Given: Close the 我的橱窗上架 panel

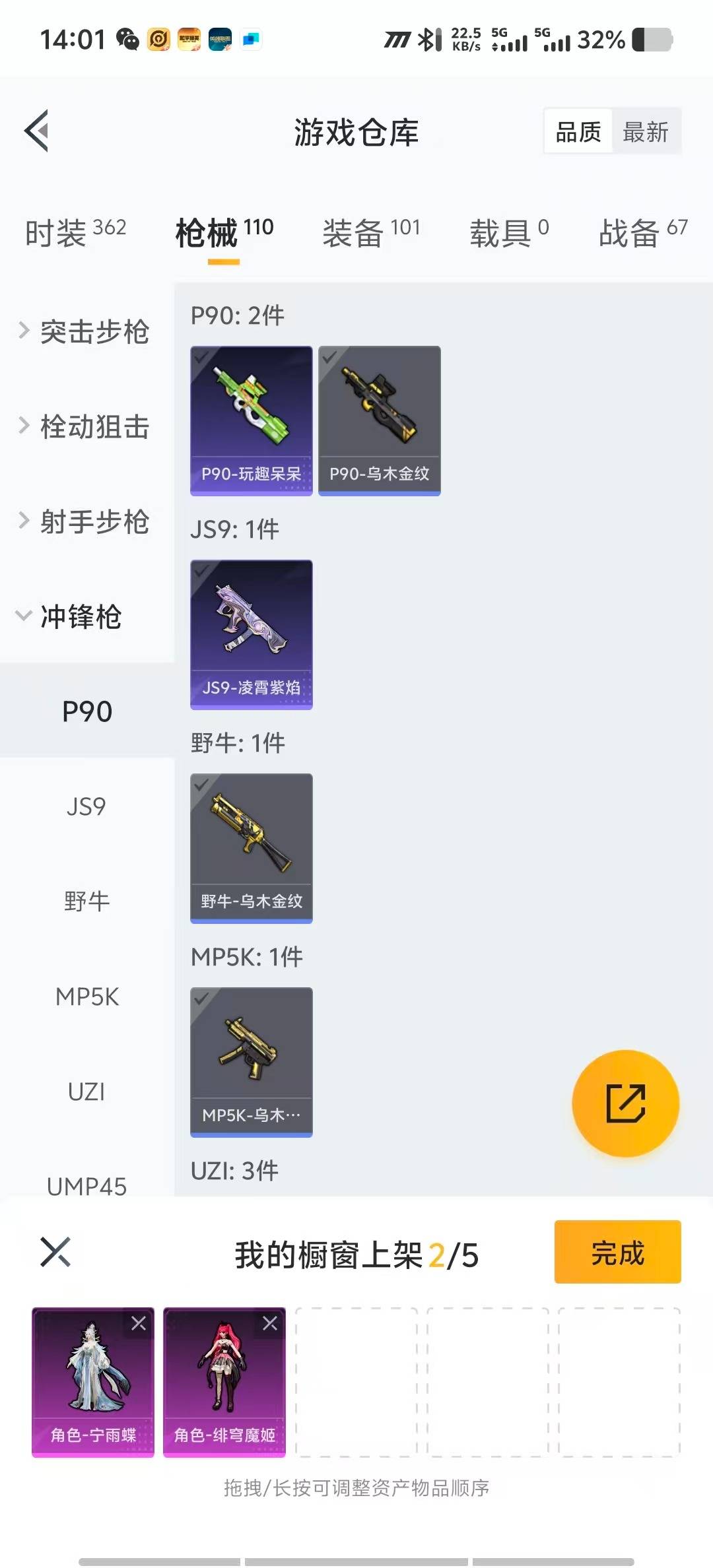Looking at the screenshot, I should tap(55, 1252).
